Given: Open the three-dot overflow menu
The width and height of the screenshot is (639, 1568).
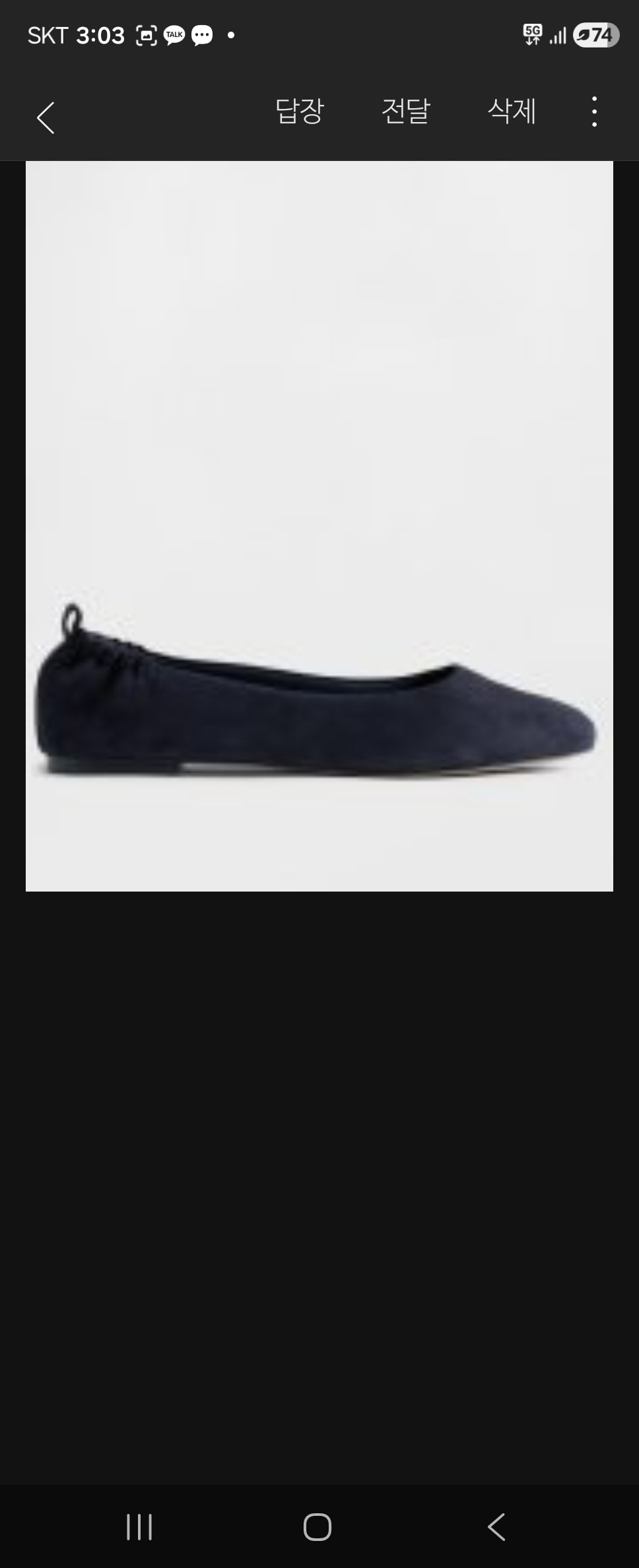Looking at the screenshot, I should [x=593, y=112].
